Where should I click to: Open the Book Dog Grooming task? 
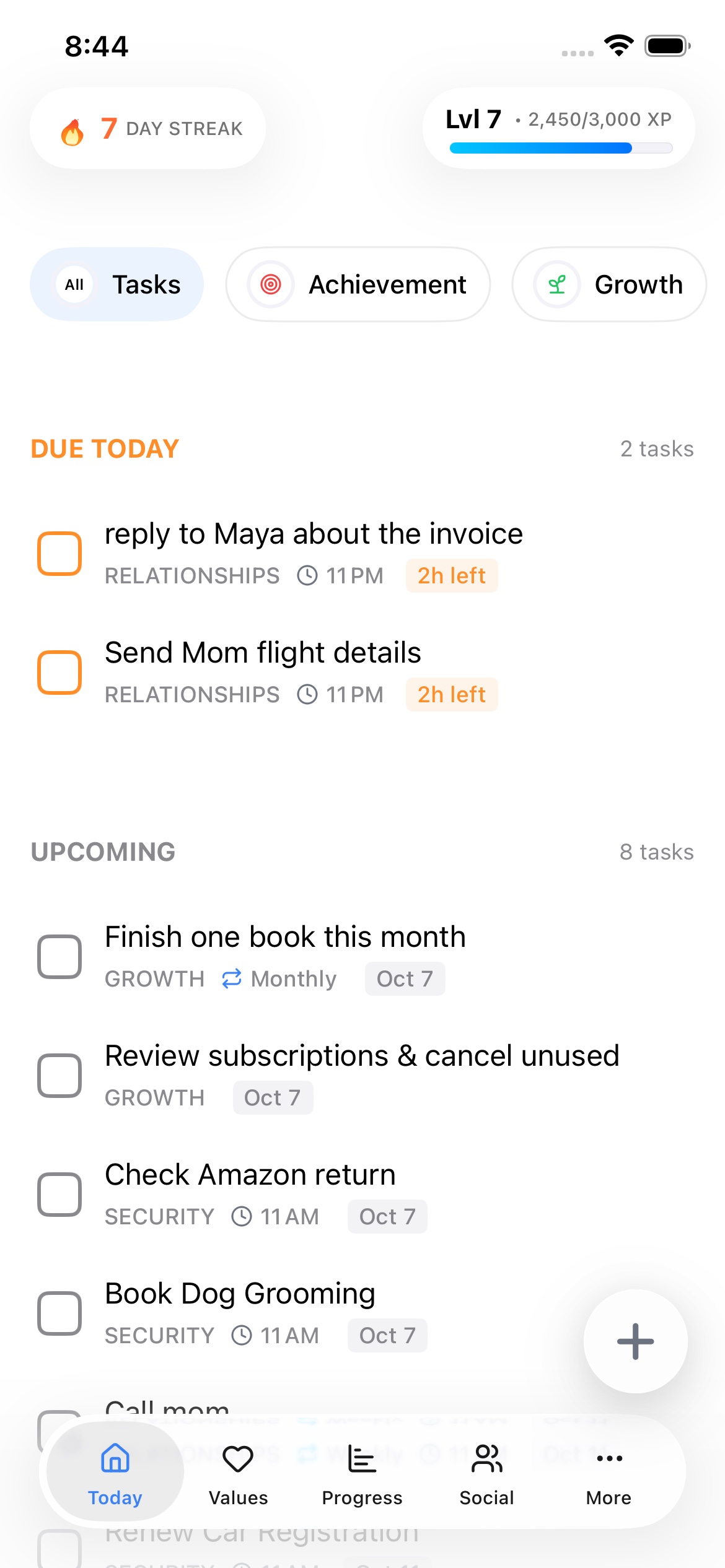240,1294
